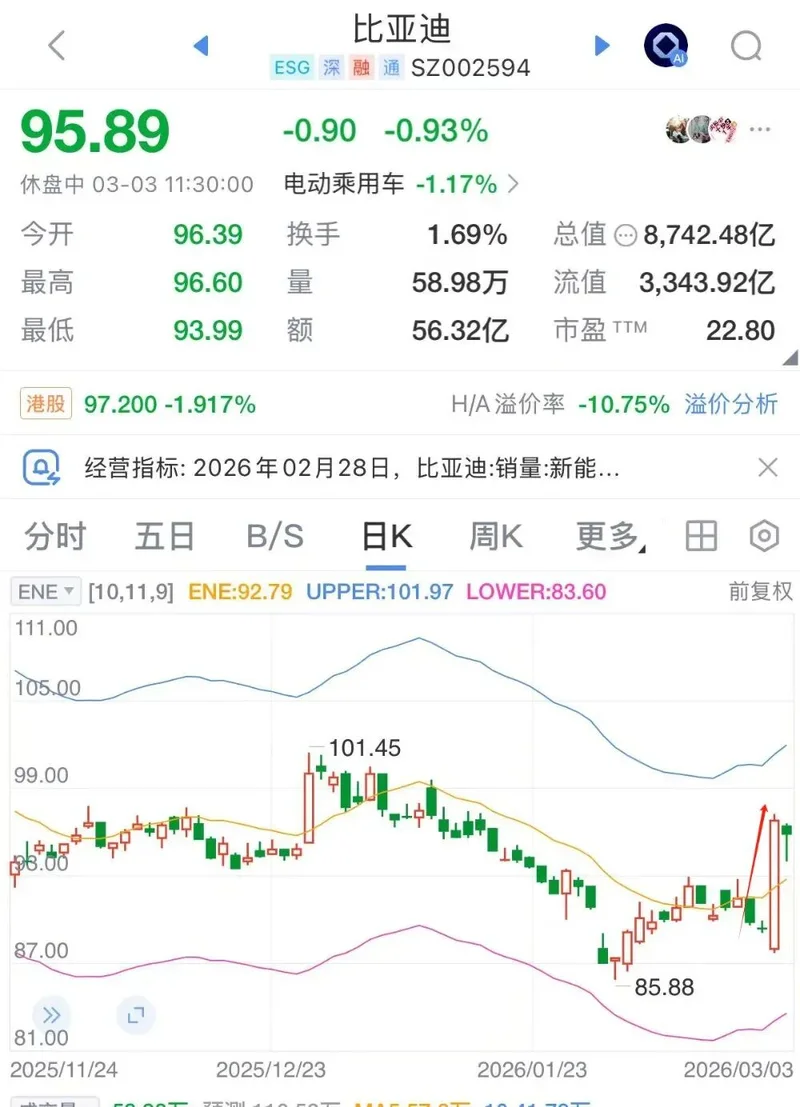Screen dimensions: 800x1107
Task: Switch to the 五日 chart tab
Action: tap(165, 537)
